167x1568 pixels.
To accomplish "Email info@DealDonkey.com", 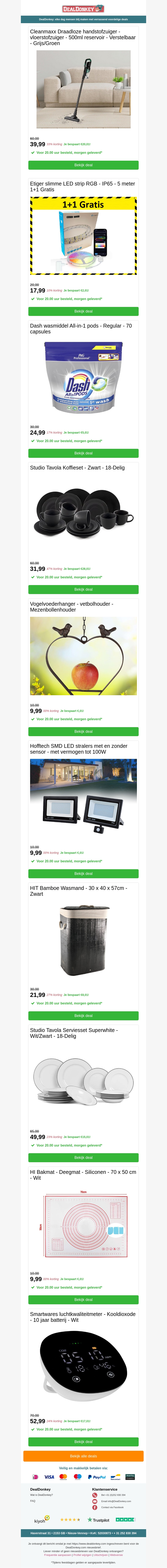I will coord(116,1501).
